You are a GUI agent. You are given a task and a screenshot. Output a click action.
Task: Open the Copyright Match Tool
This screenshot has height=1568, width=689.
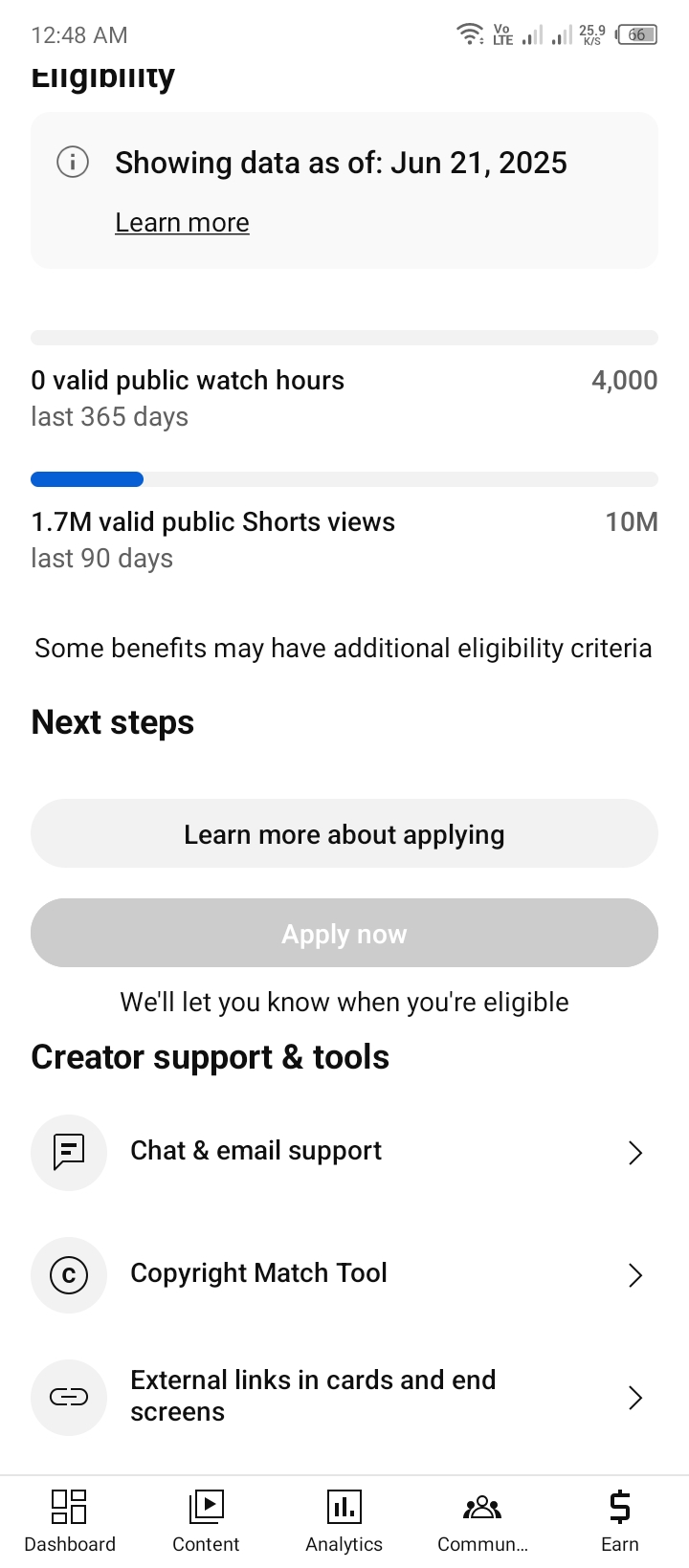click(344, 1274)
